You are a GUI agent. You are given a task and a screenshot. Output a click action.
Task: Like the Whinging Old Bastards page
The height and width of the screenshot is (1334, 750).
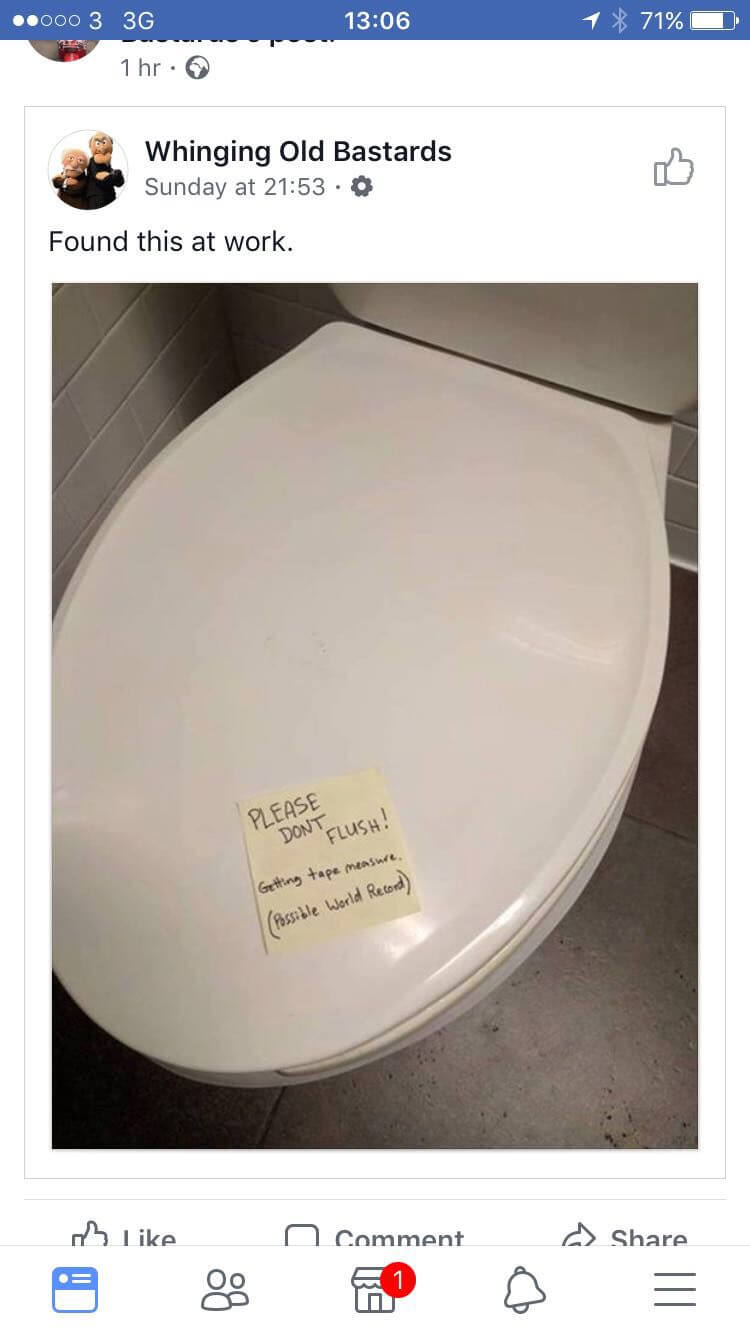[x=673, y=168]
